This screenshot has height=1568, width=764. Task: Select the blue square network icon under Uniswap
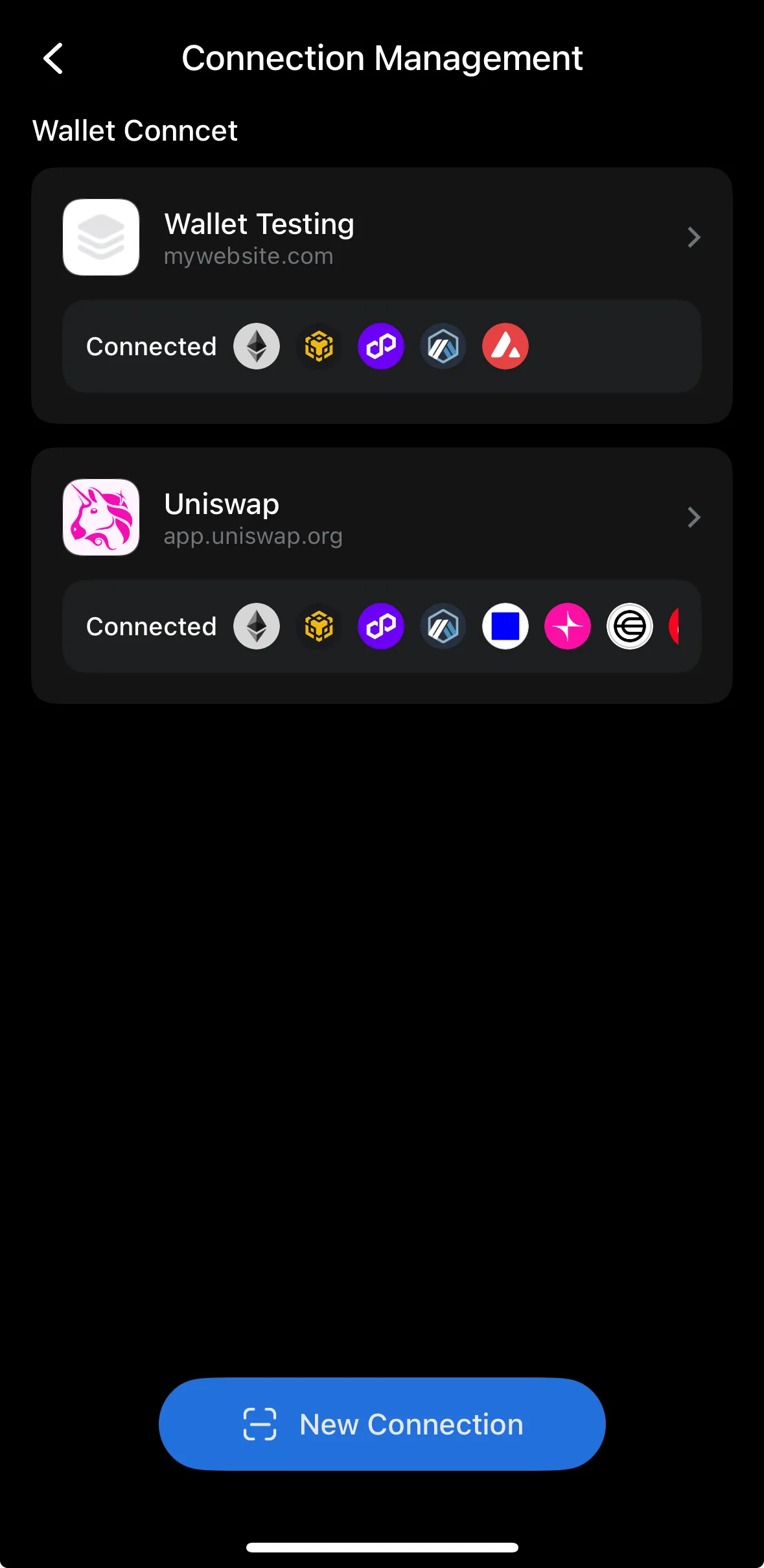pyautogui.click(x=505, y=626)
